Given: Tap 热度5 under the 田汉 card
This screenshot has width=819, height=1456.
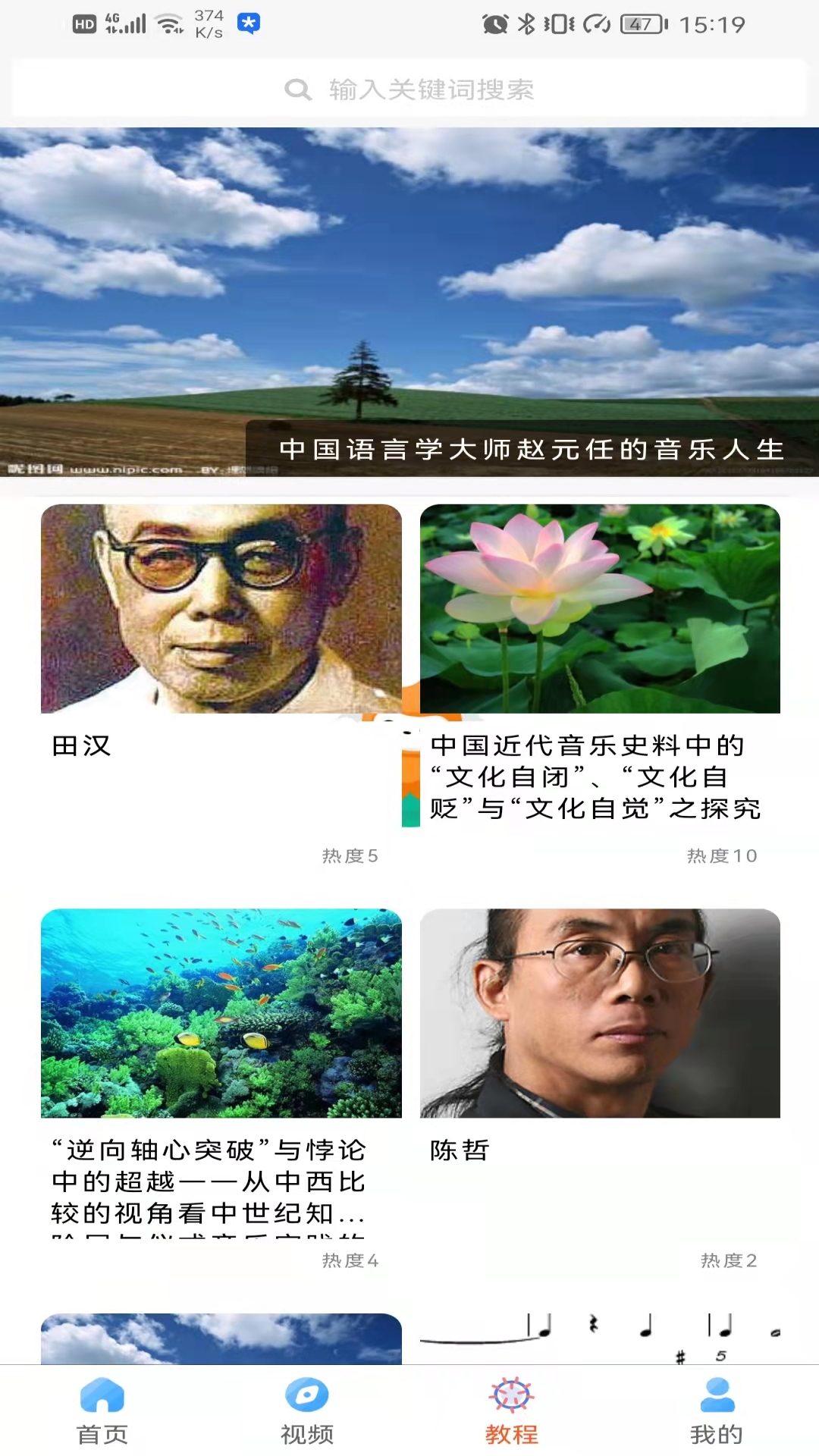Looking at the screenshot, I should pyautogui.click(x=350, y=855).
